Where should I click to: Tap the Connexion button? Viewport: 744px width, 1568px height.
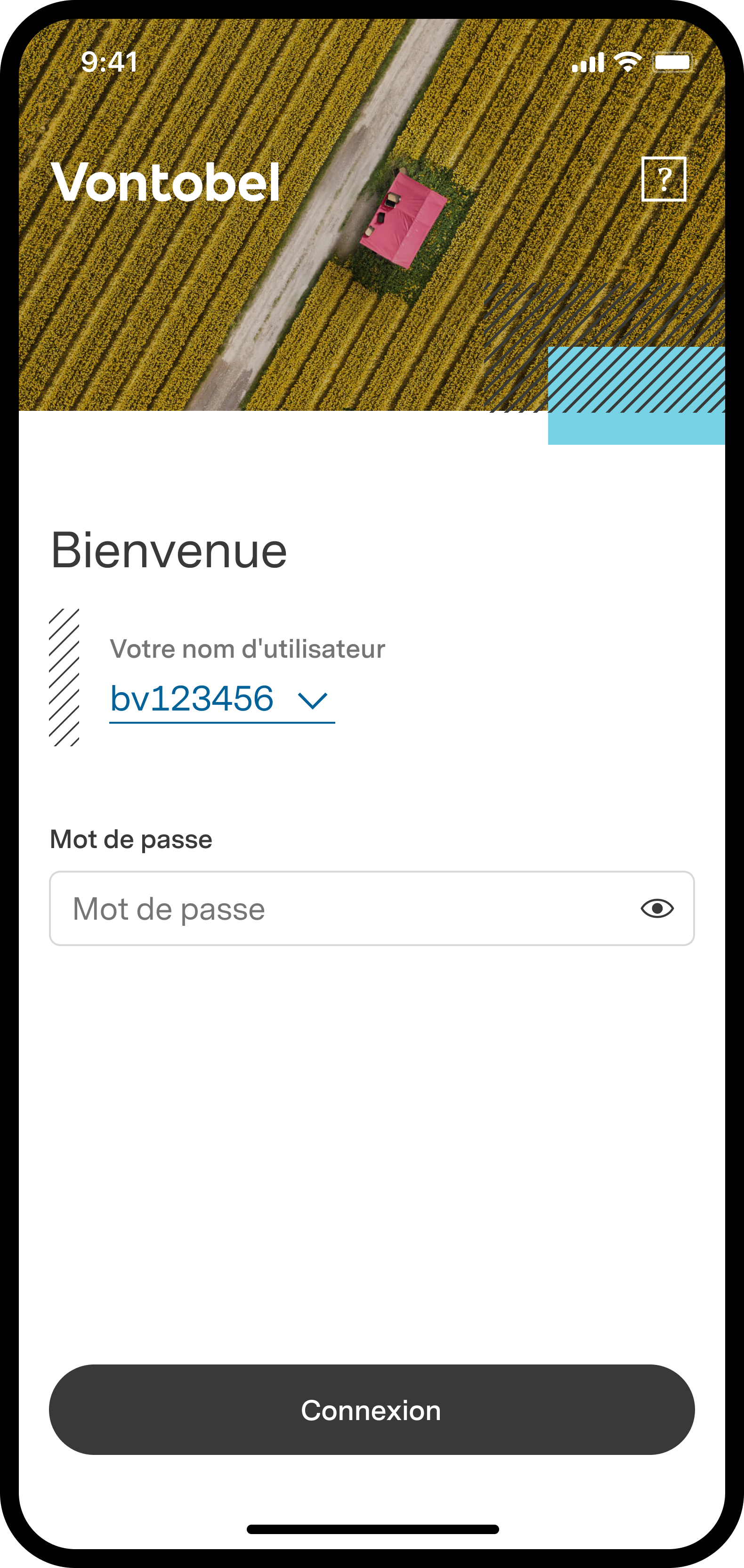pyautogui.click(x=372, y=1410)
